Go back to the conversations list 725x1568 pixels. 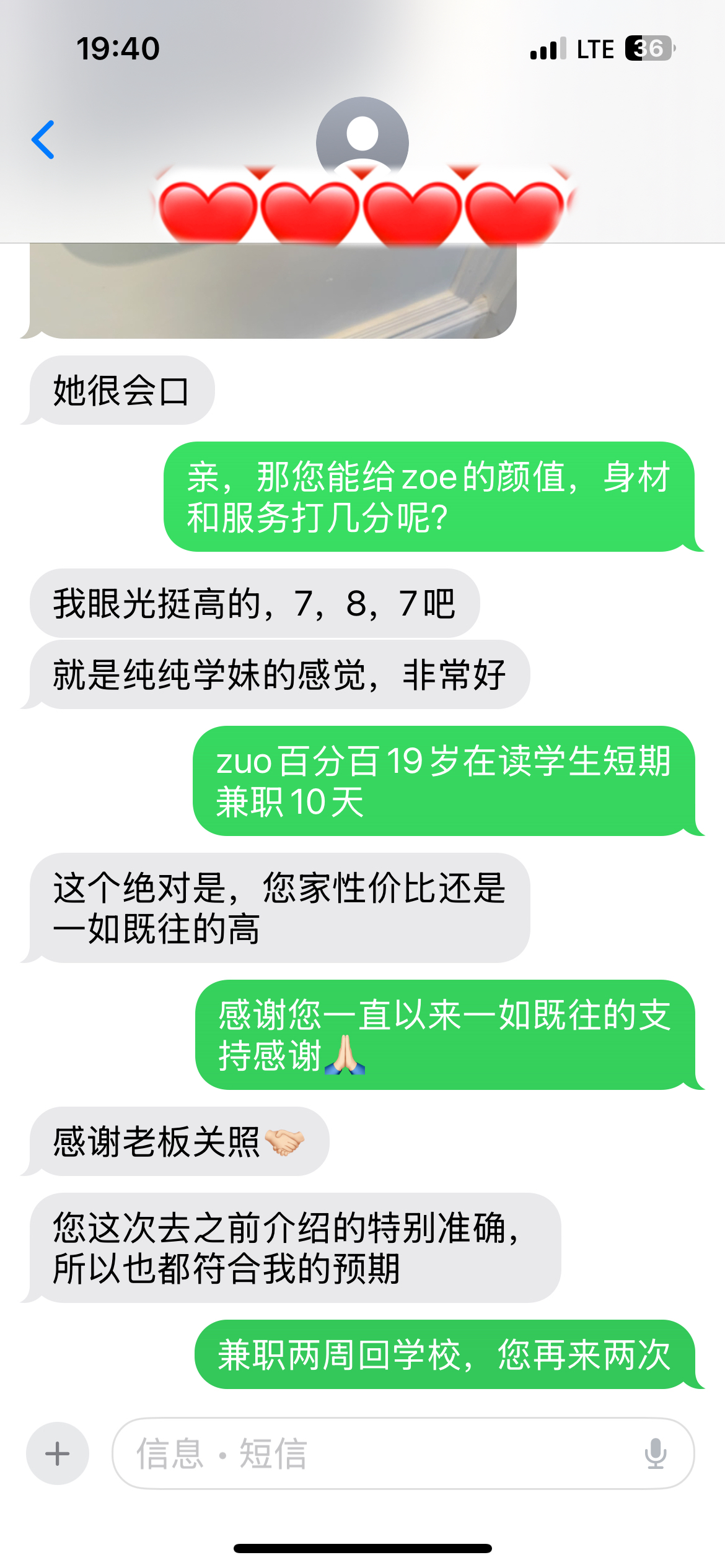43,140
